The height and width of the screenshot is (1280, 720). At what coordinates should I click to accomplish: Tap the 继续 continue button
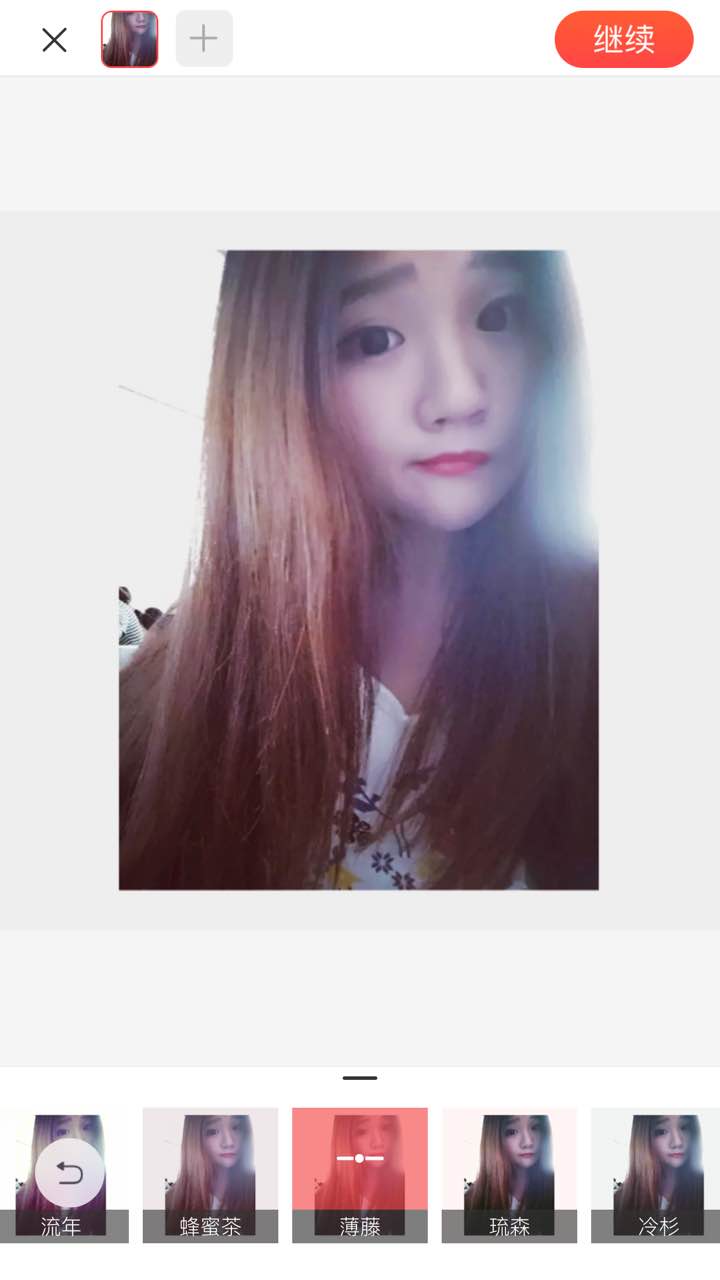(624, 40)
